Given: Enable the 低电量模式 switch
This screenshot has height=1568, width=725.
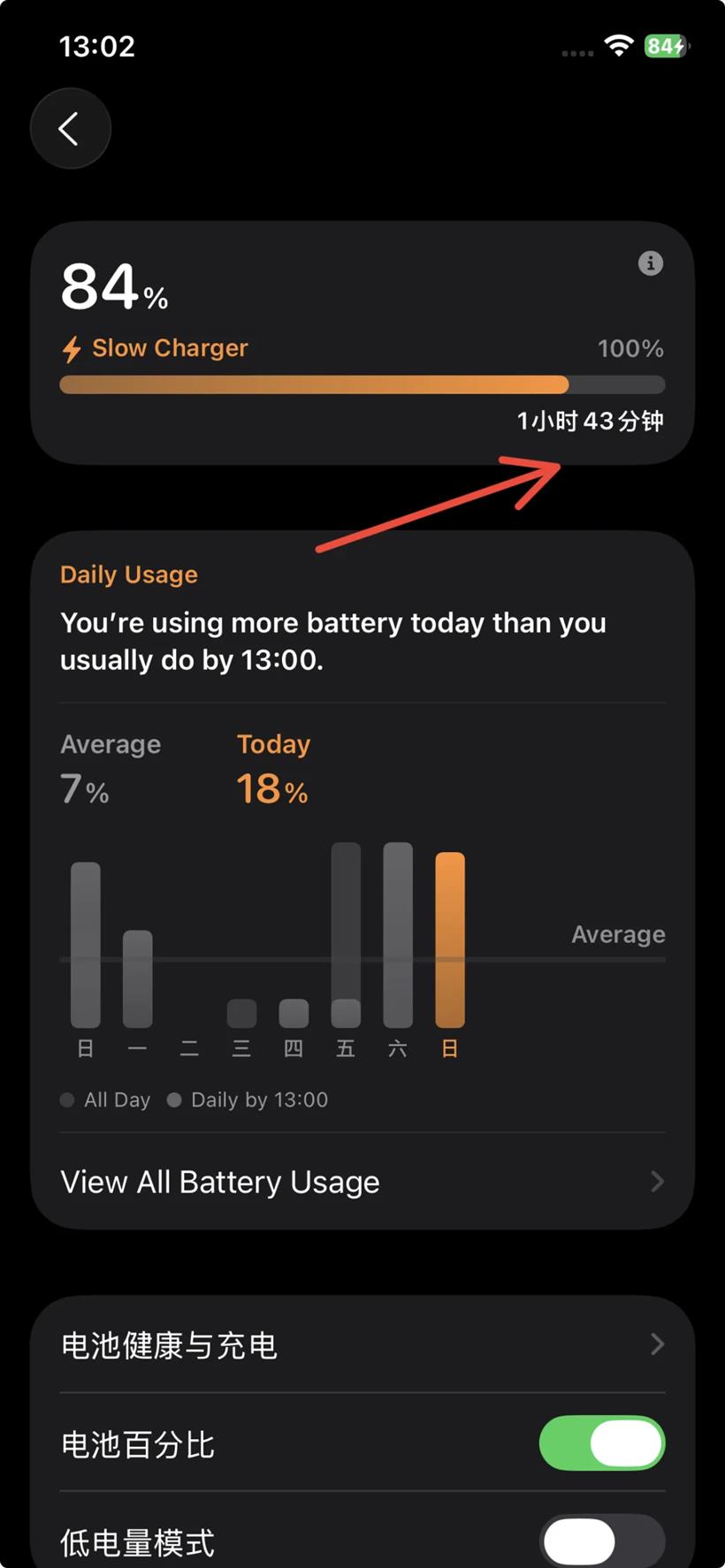Looking at the screenshot, I should point(602,1541).
